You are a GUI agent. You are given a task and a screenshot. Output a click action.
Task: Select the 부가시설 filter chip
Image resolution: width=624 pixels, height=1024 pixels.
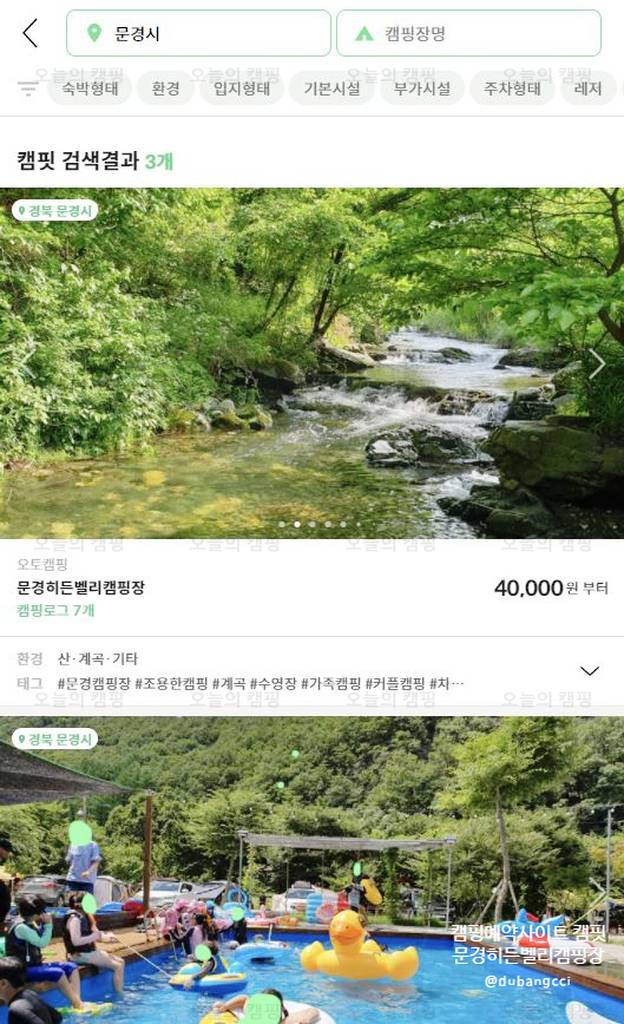[x=421, y=88]
